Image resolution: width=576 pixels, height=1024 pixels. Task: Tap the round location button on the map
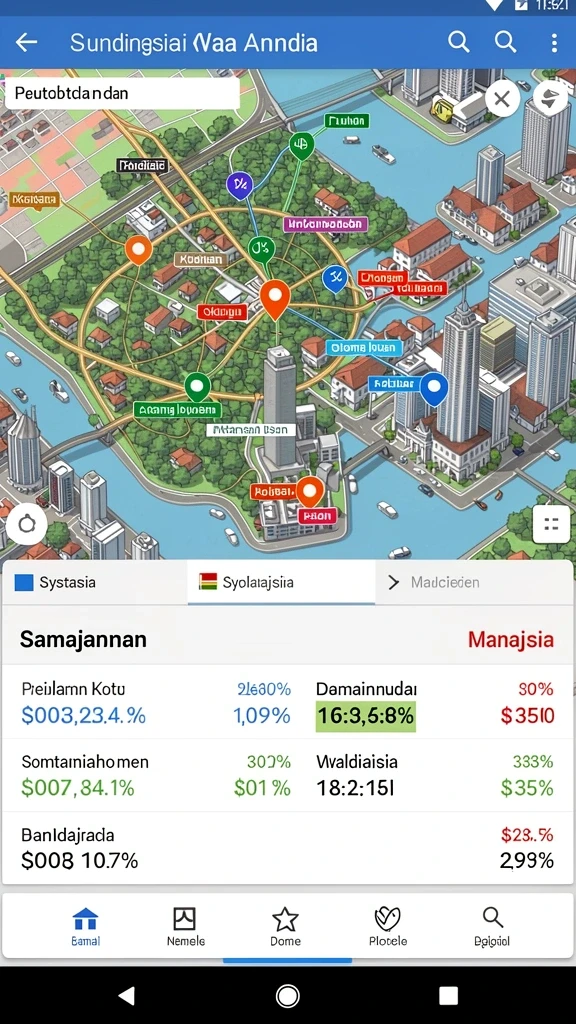click(x=26, y=524)
